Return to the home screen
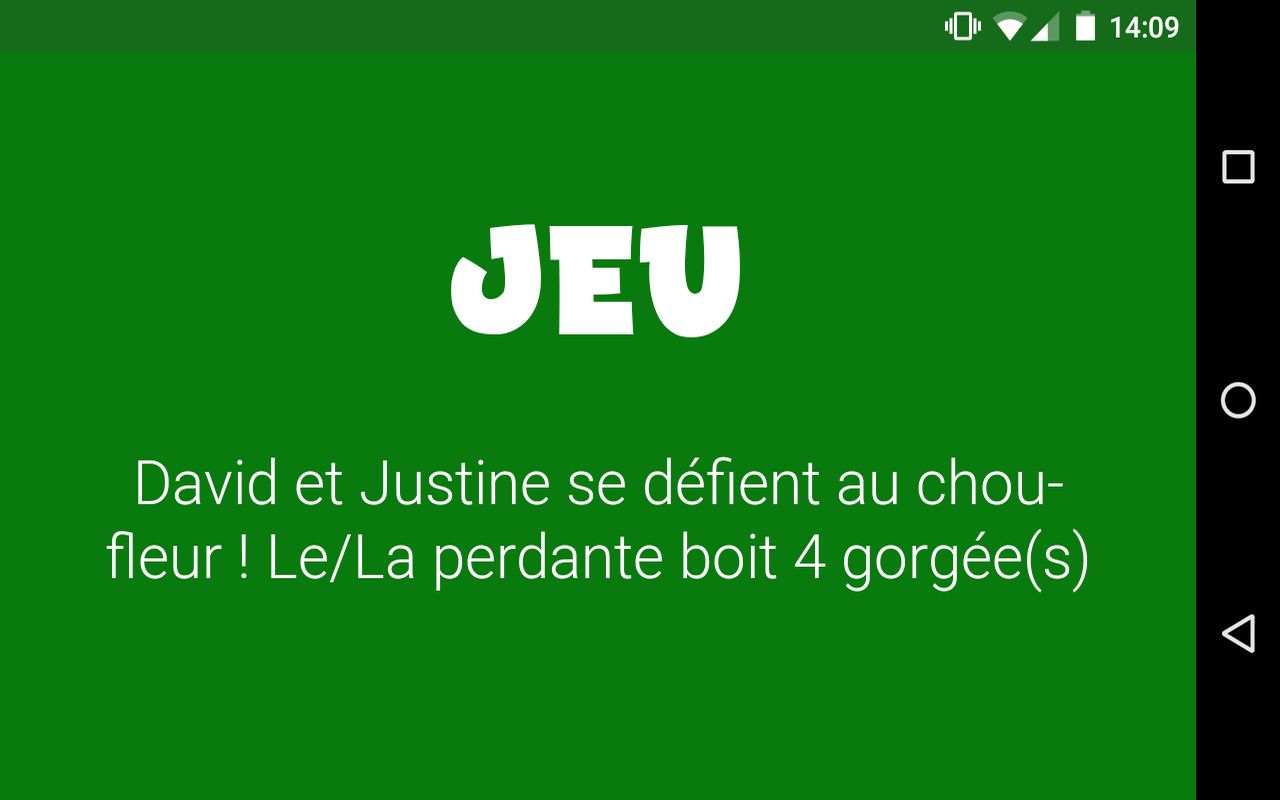This screenshot has height=800, width=1280. pos(1238,400)
